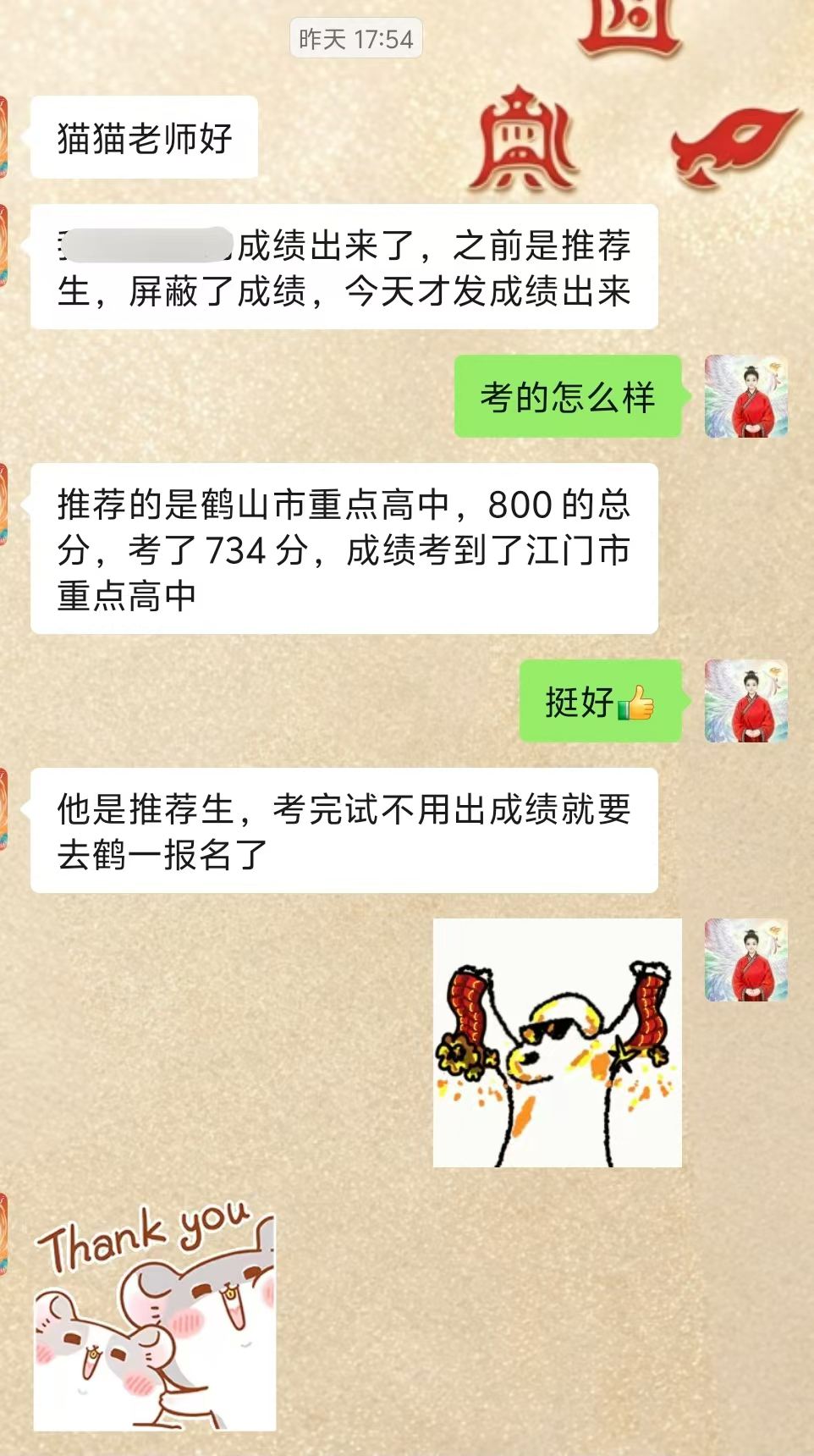This screenshot has width=814, height=1456.
Task: Tap the avatar beside the firecracker sticker
Action: click(x=746, y=960)
